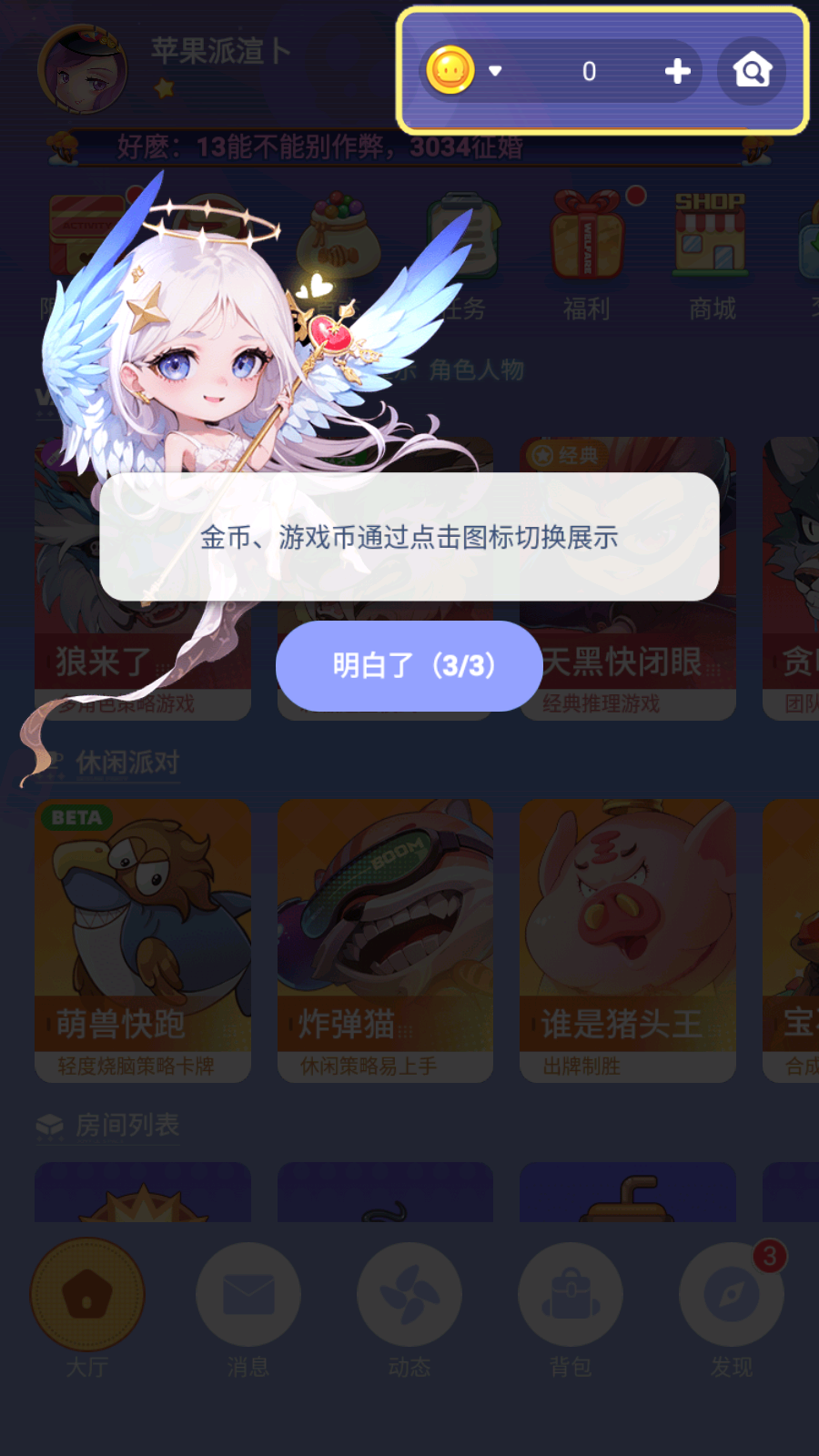Image resolution: width=819 pixels, height=1456 pixels.
Task: Tap the gold coin icon to switch currency
Action: point(451,71)
